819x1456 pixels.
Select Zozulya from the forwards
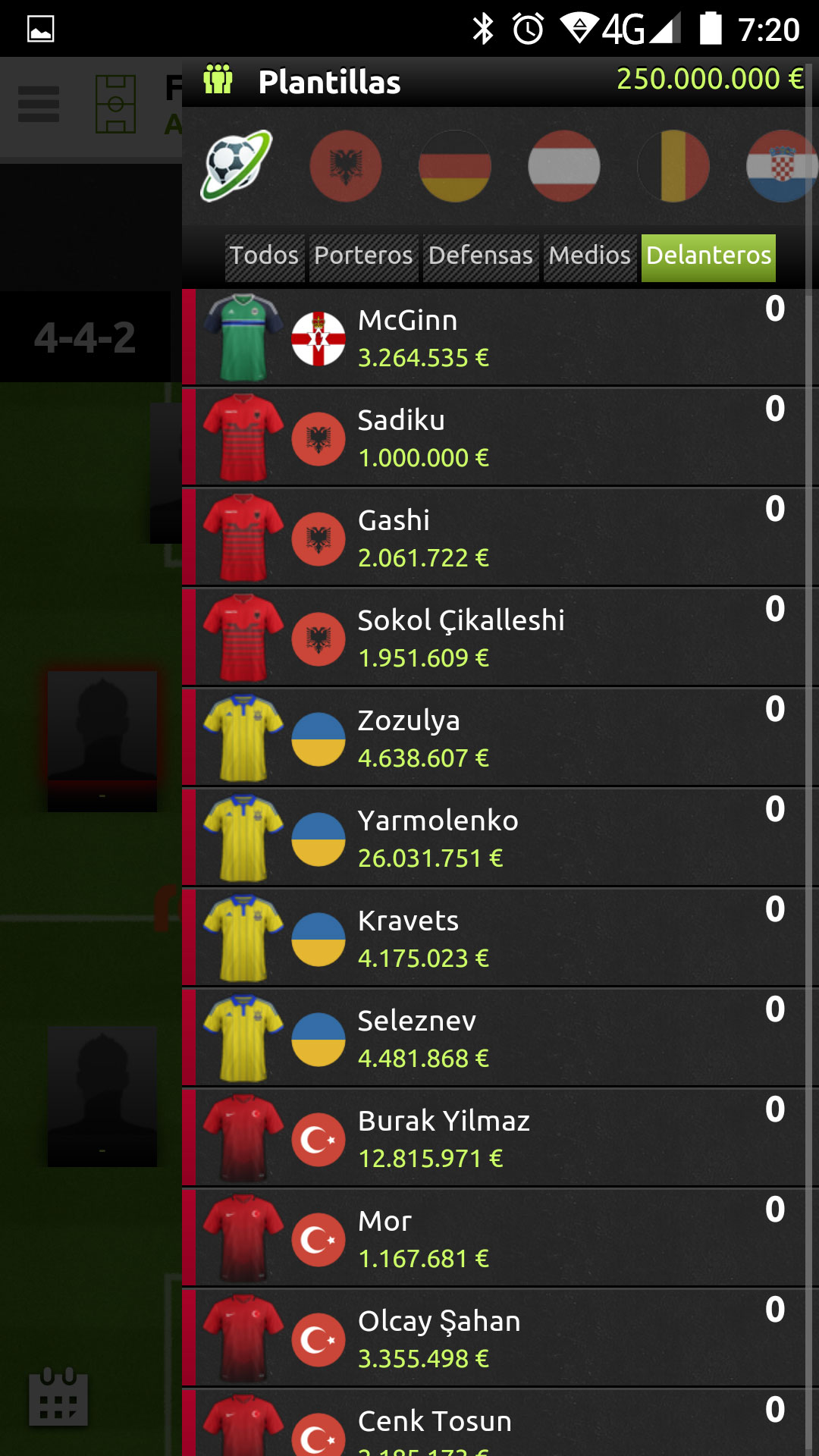tap(493, 739)
